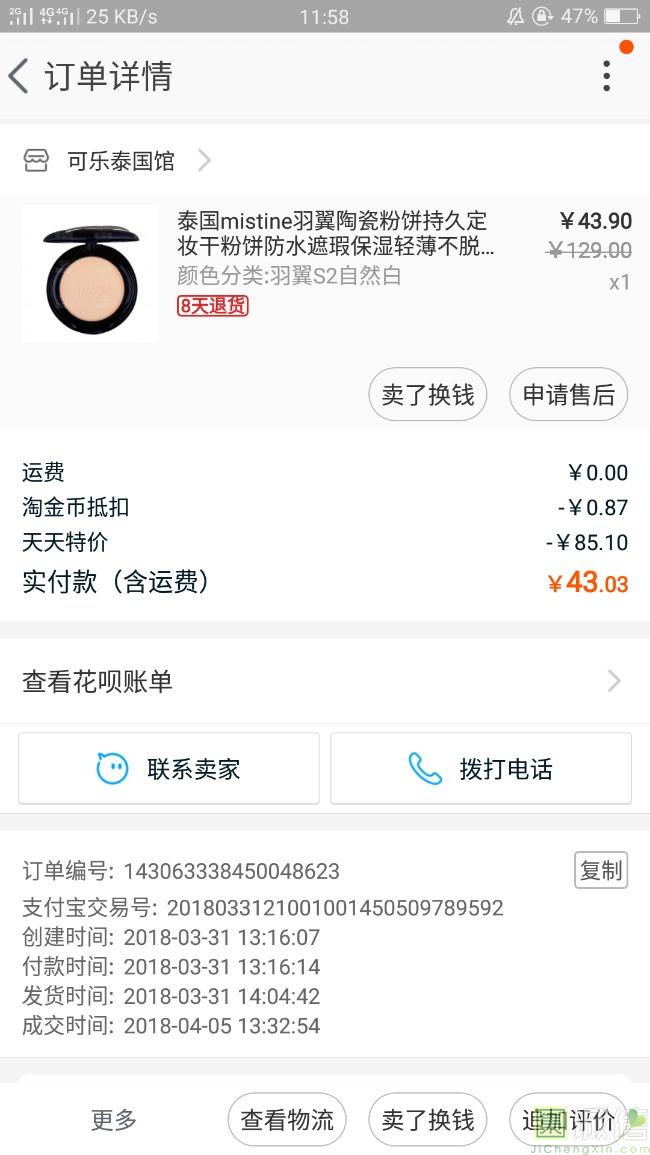650x1155 pixels.
Task: Tap 申请售后 to request after-sales service
Action: coord(568,395)
